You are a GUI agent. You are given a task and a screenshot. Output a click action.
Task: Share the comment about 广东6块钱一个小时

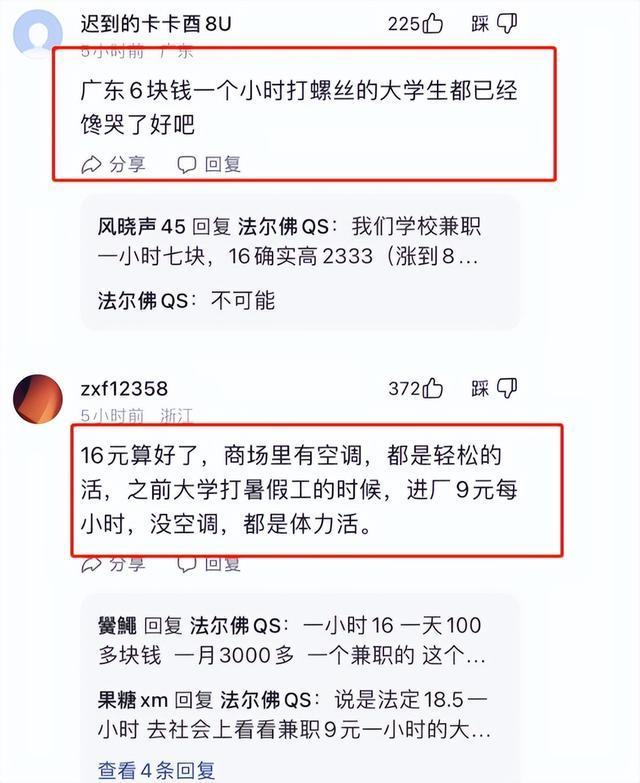tap(113, 164)
